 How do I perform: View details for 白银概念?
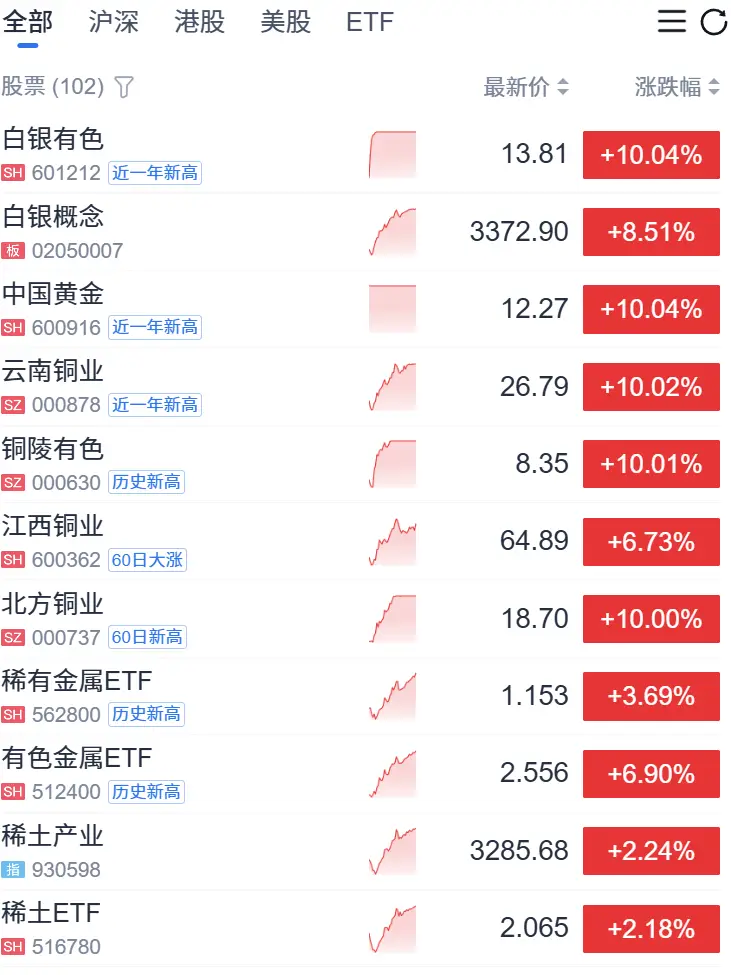pyautogui.click(x=54, y=217)
